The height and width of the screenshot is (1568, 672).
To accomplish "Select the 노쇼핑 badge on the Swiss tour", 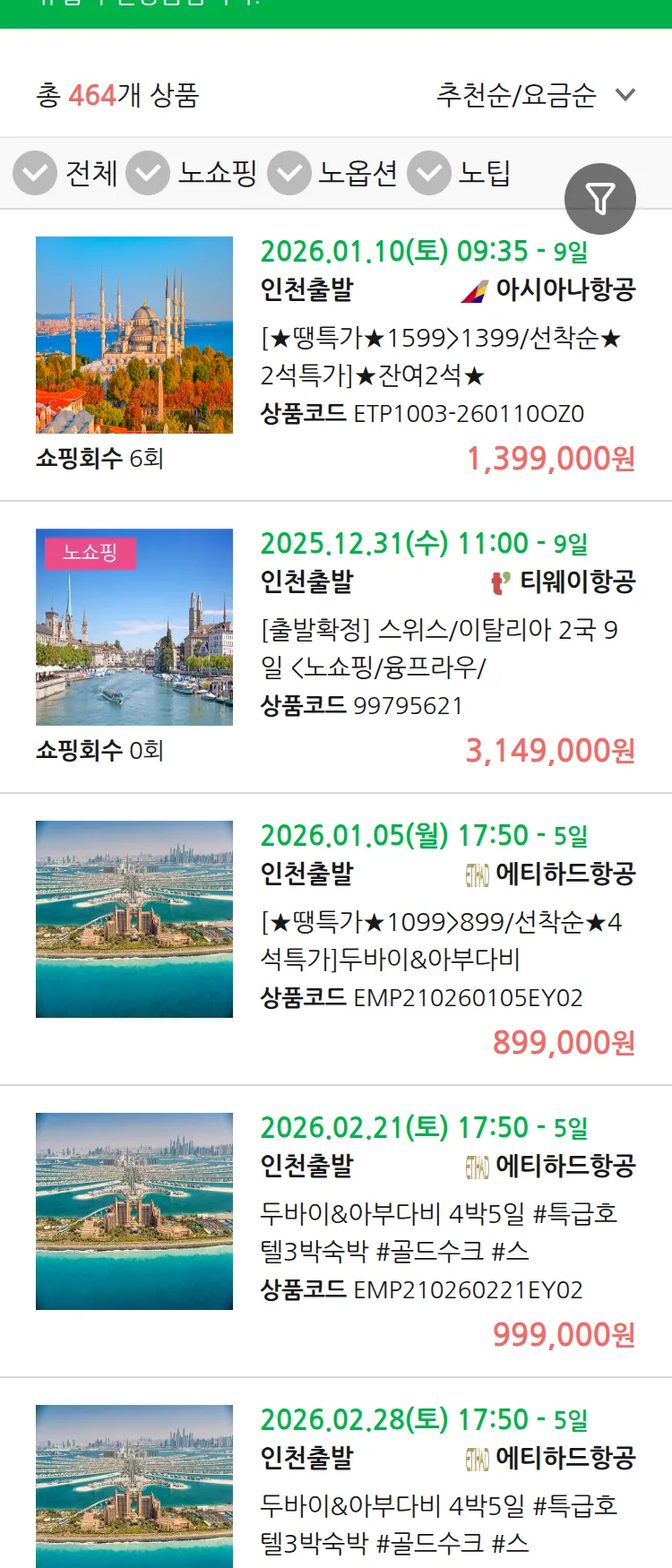I will point(90,554).
